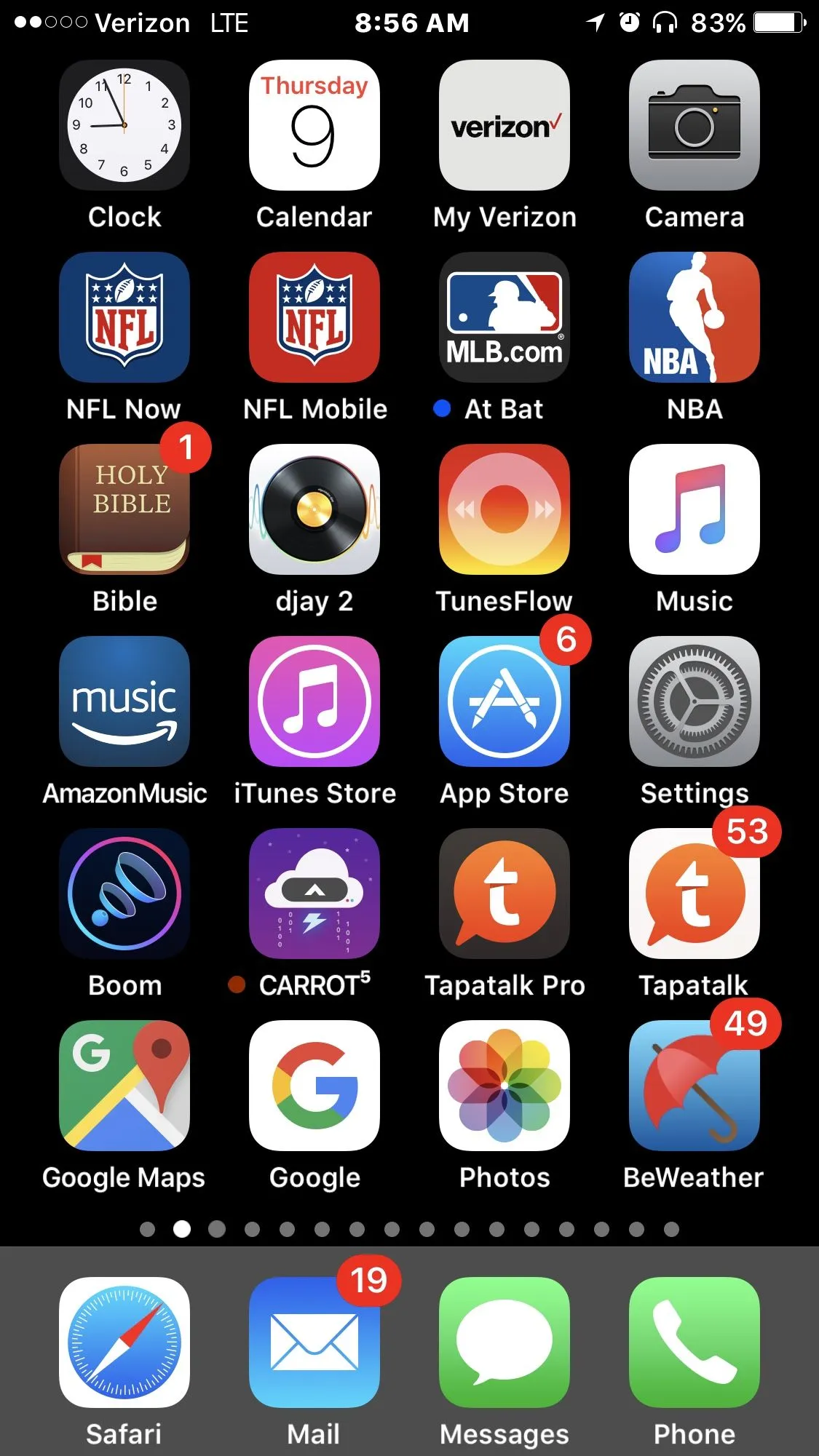
Task: Launch the Camera
Action: click(x=695, y=125)
